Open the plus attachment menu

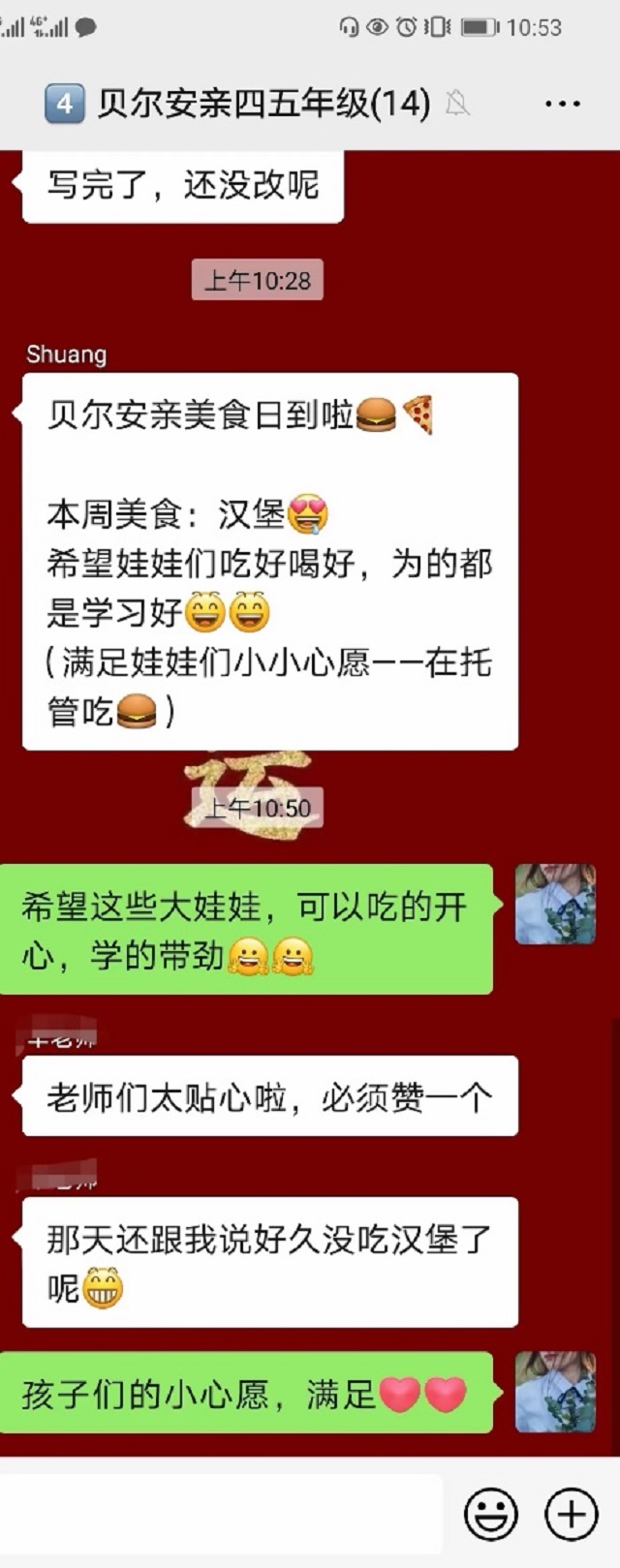(572, 1513)
